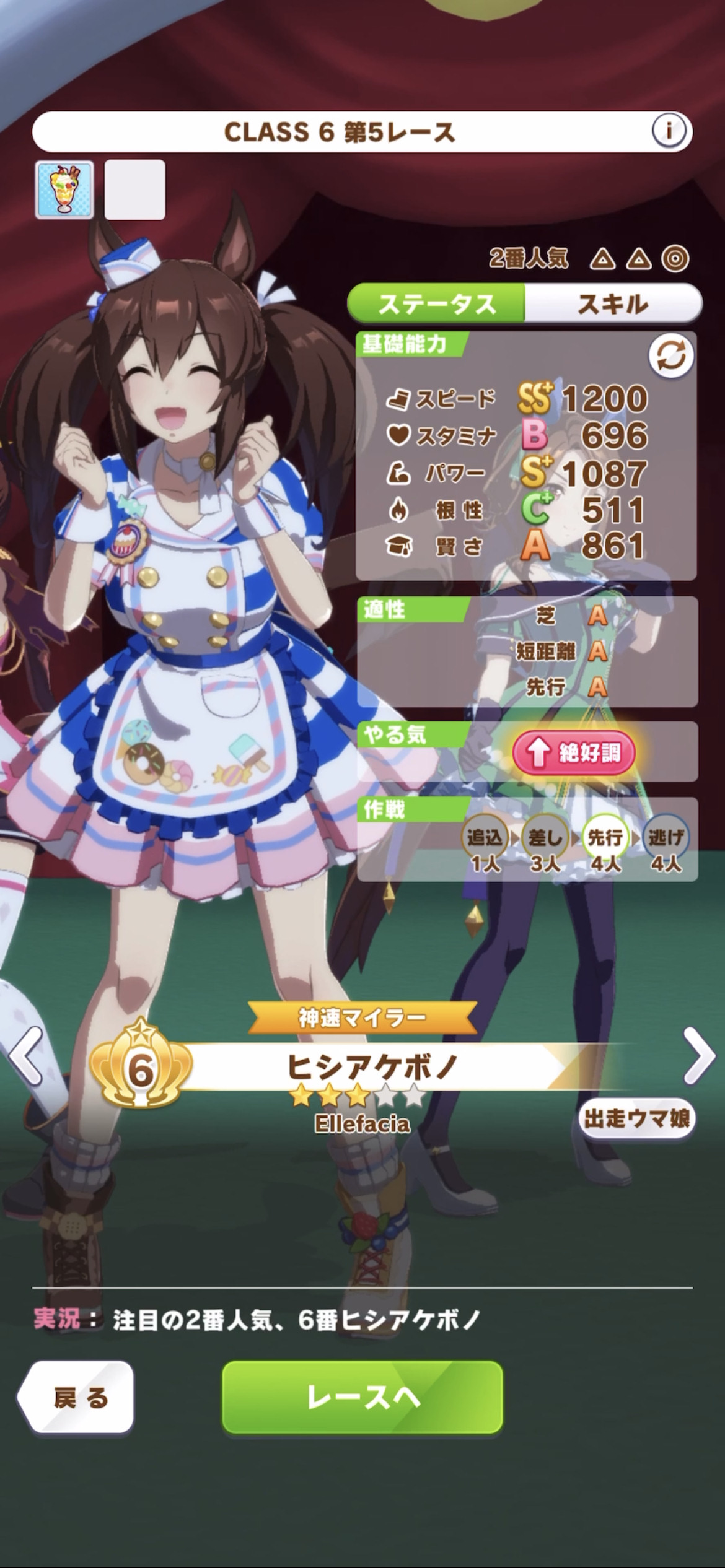Screen dimensions: 725x1568
Task: Switch to the スキル tab
Action: tap(613, 303)
